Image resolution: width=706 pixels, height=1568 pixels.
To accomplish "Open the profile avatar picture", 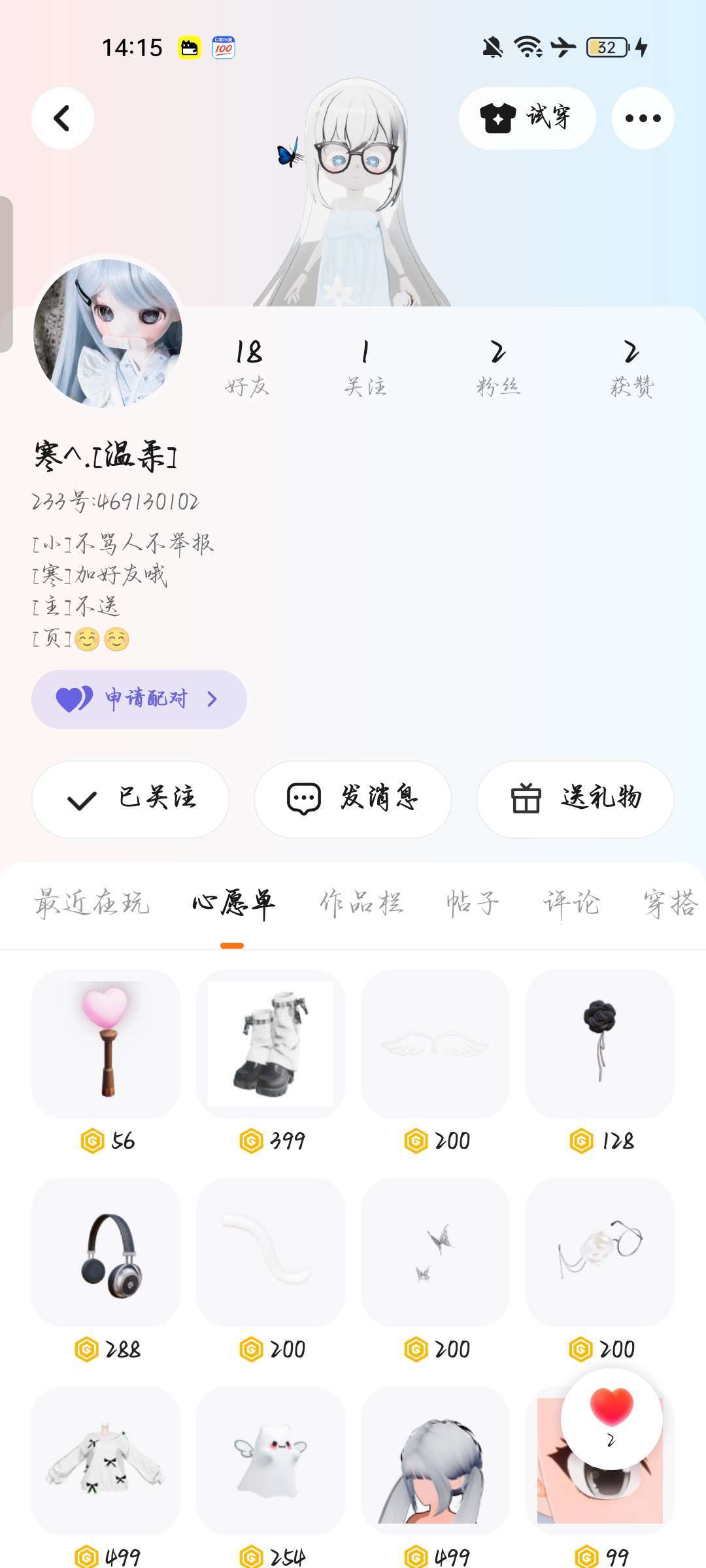I will click(108, 333).
